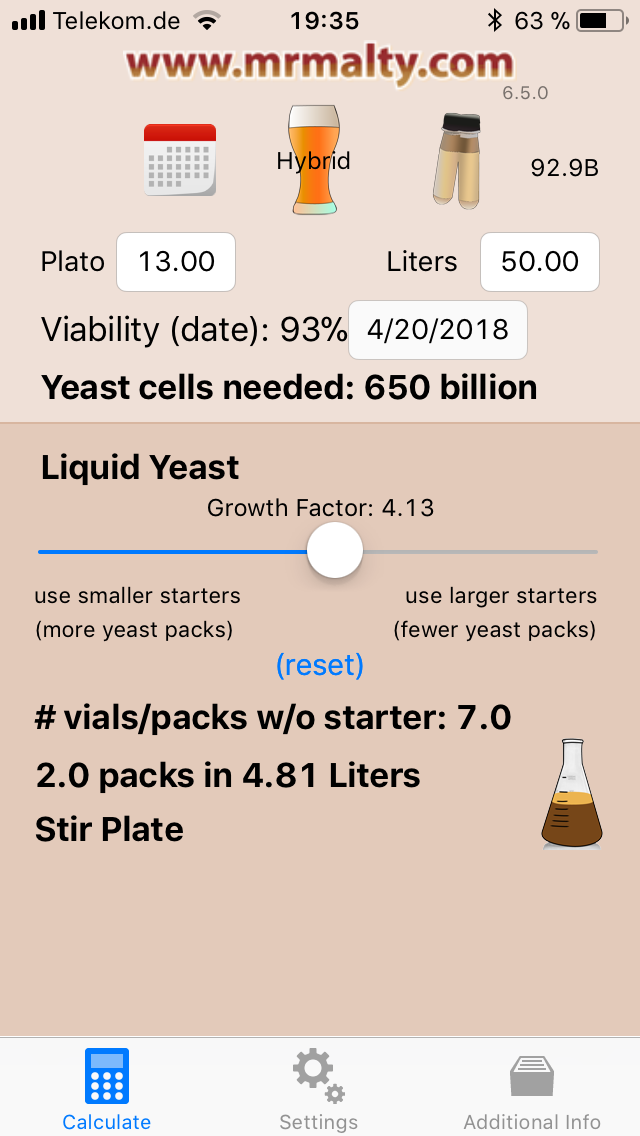Image resolution: width=640 pixels, height=1136 pixels.
Task: Edit the Liters volume field
Action: tap(540, 262)
